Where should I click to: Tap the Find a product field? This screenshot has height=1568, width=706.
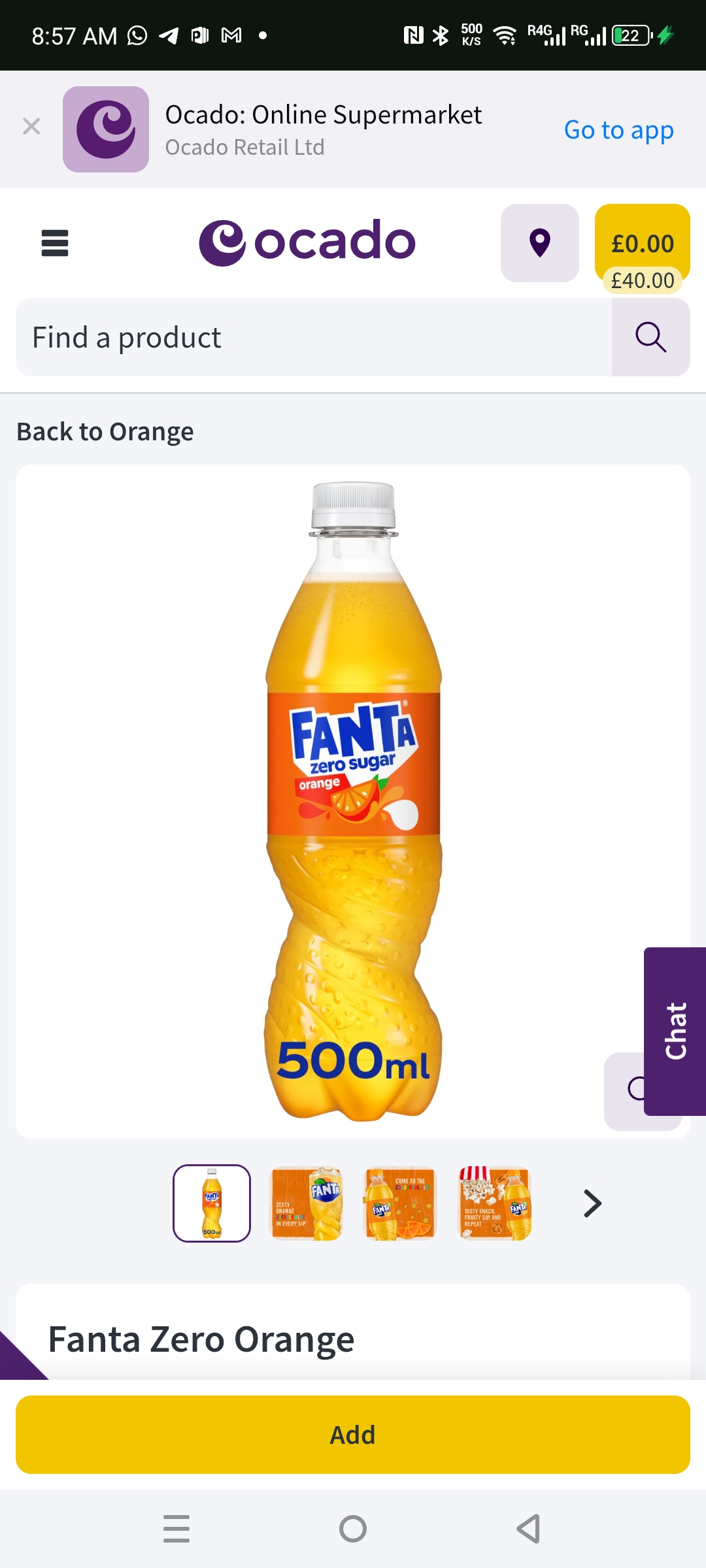click(314, 337)
